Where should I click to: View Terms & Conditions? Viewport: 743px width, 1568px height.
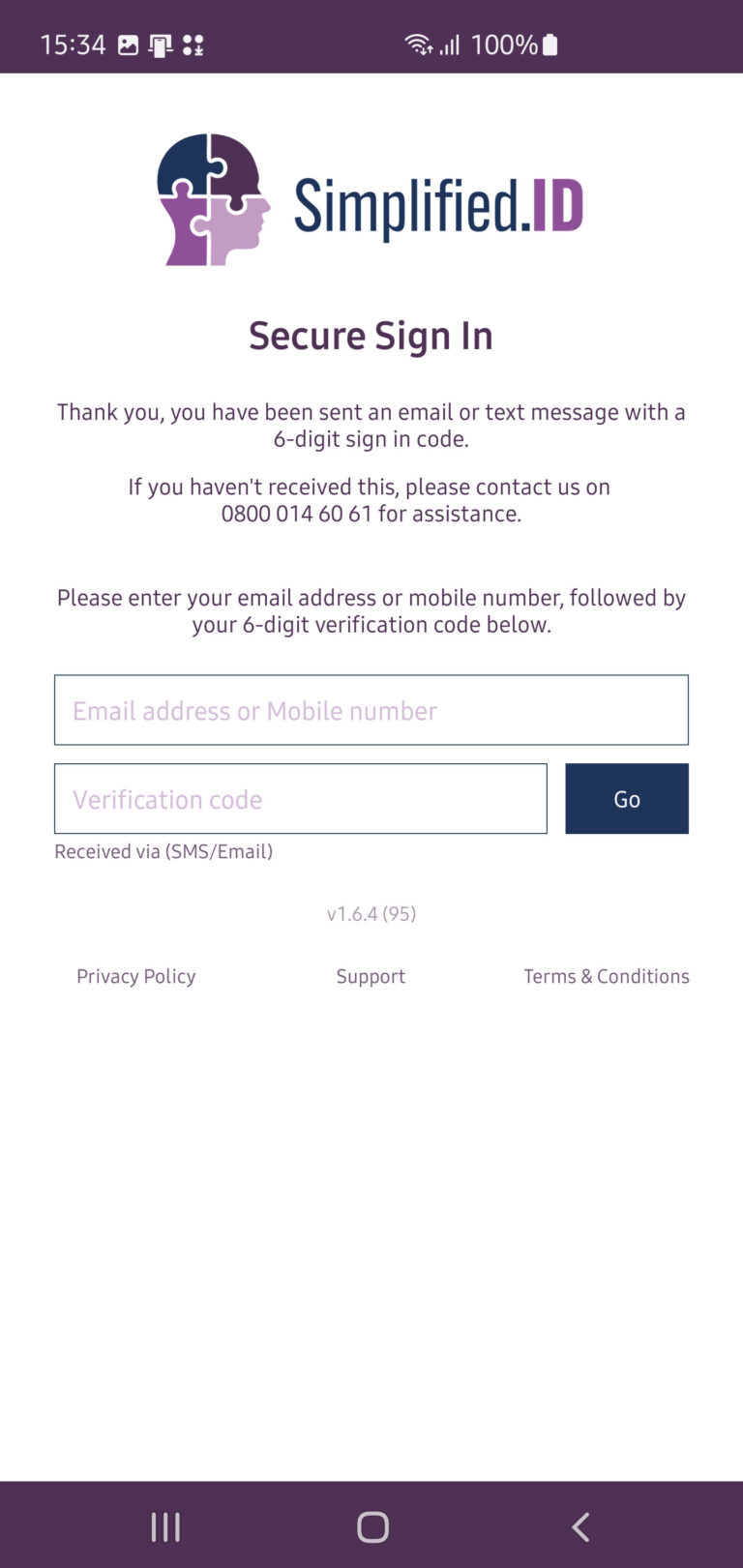coord(606,976)
